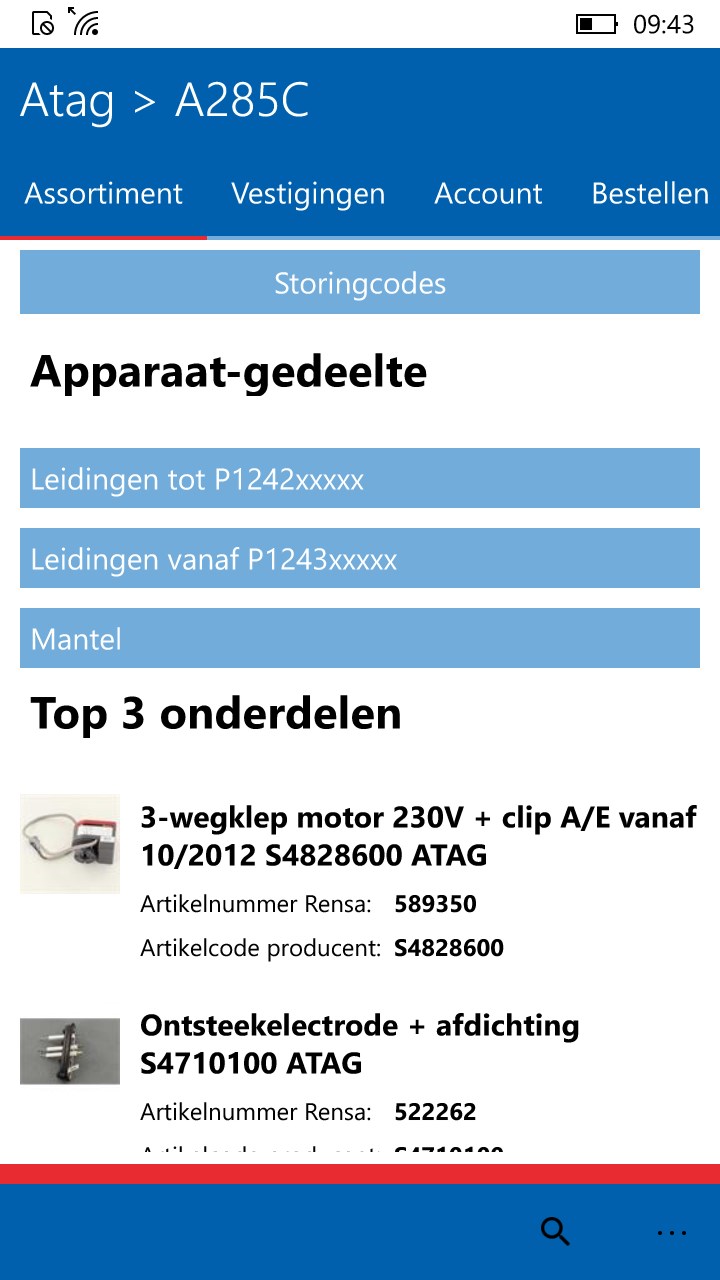This screenshot has height=1280, width=720.
Task: Switch to the Account tab
Action: [488, 193]
